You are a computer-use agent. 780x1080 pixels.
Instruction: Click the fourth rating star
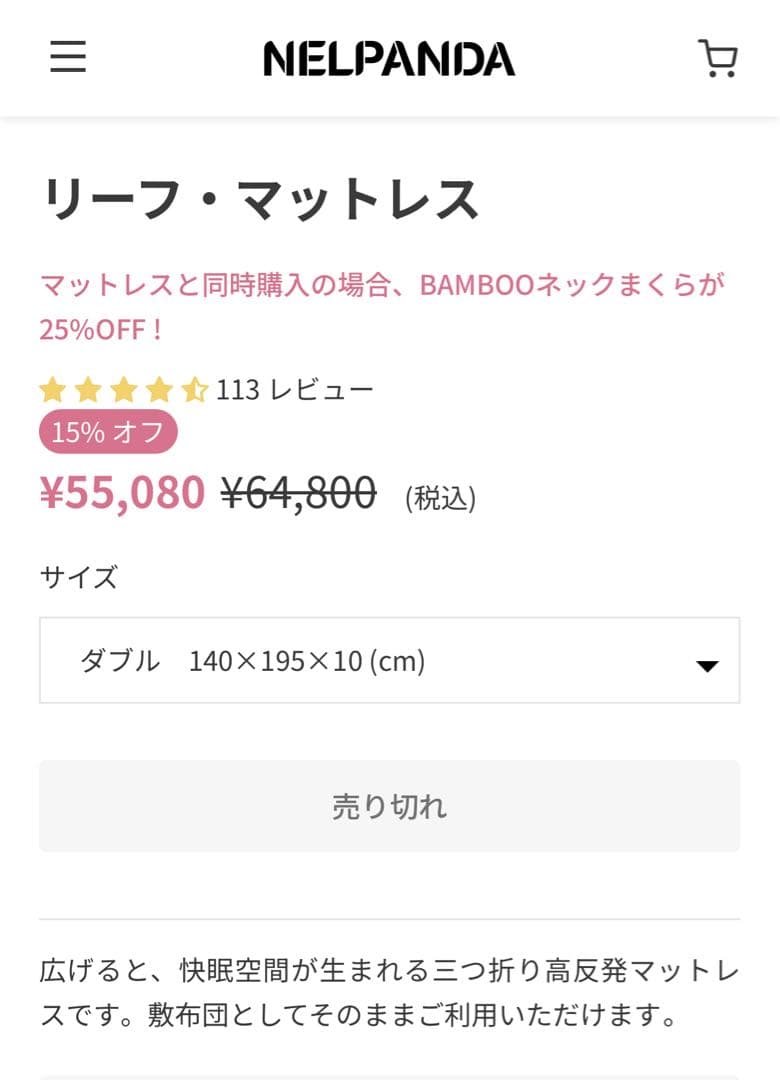[159, 388]
